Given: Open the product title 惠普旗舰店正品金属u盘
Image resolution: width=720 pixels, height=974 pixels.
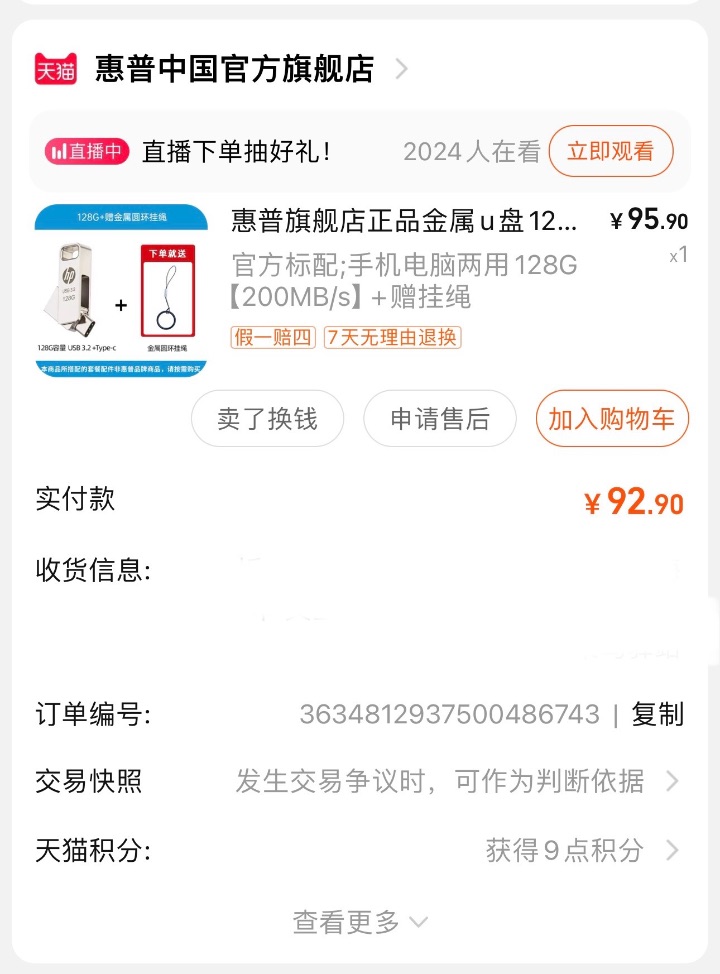Looking at the screenshot, I should pyautogui.click(x=404, y=221).
